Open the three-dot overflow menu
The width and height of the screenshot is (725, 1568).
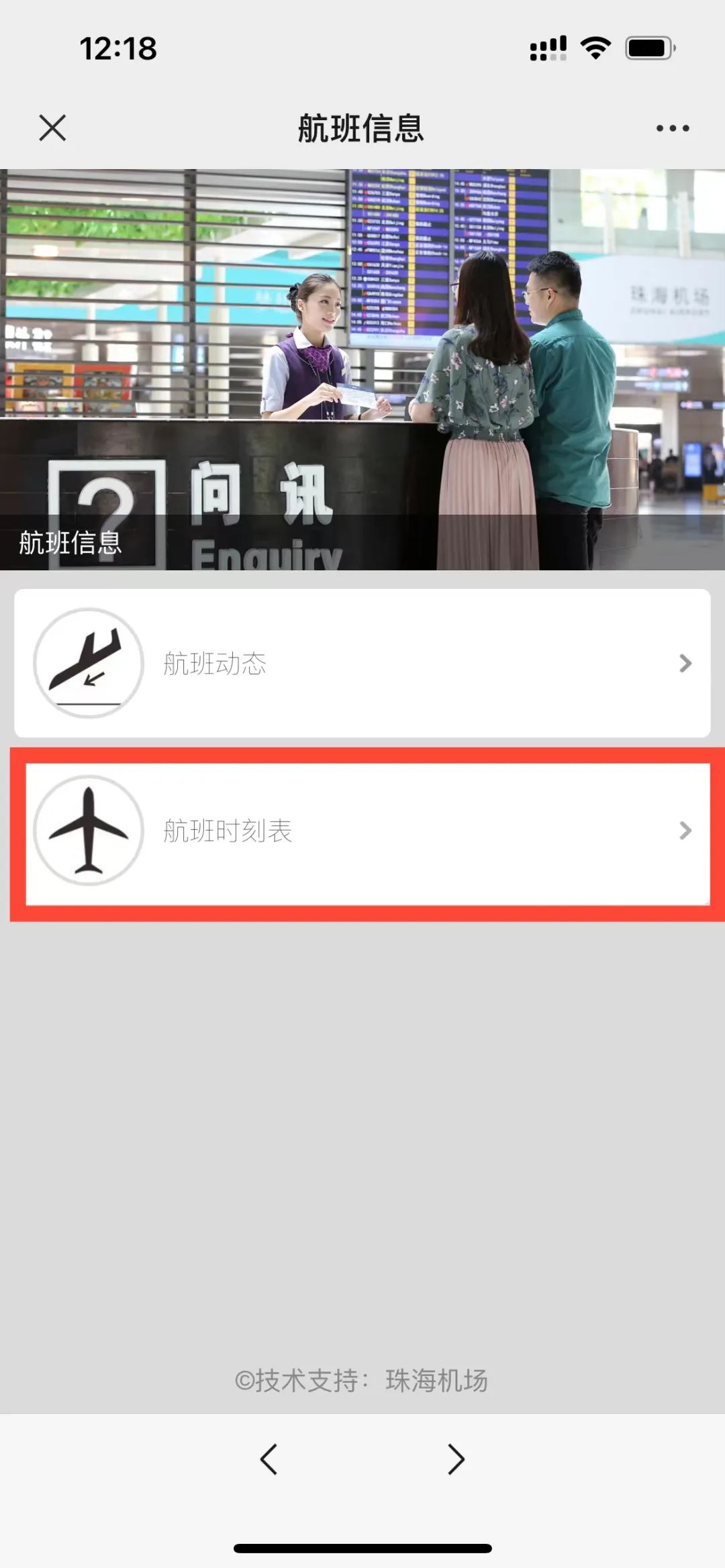coord(673,128)
